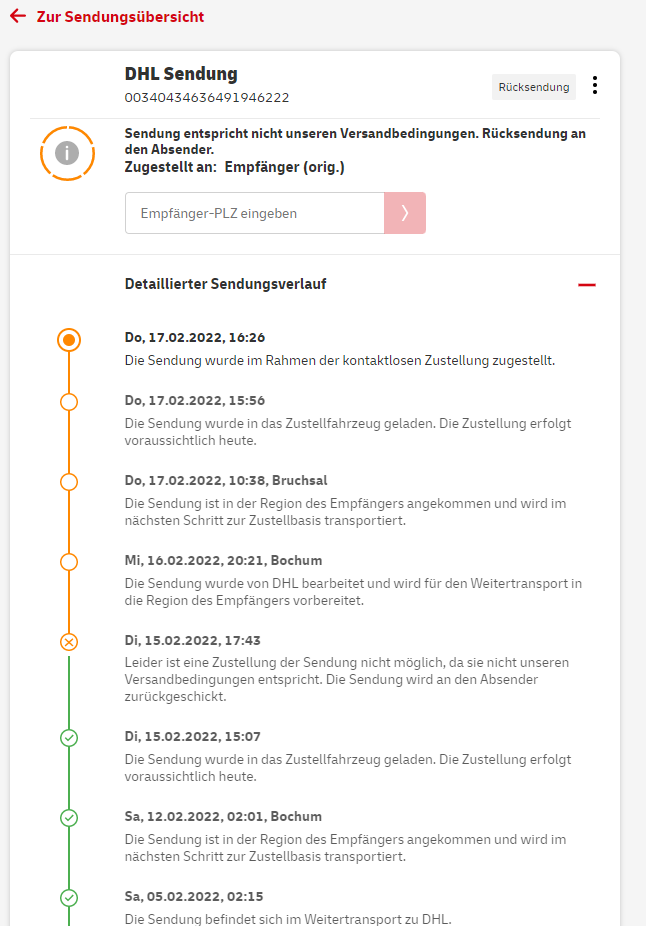Collapse Detaillierter Sendungsverlauf section
The width and height of the screenshot is (646, 926).
587,285
